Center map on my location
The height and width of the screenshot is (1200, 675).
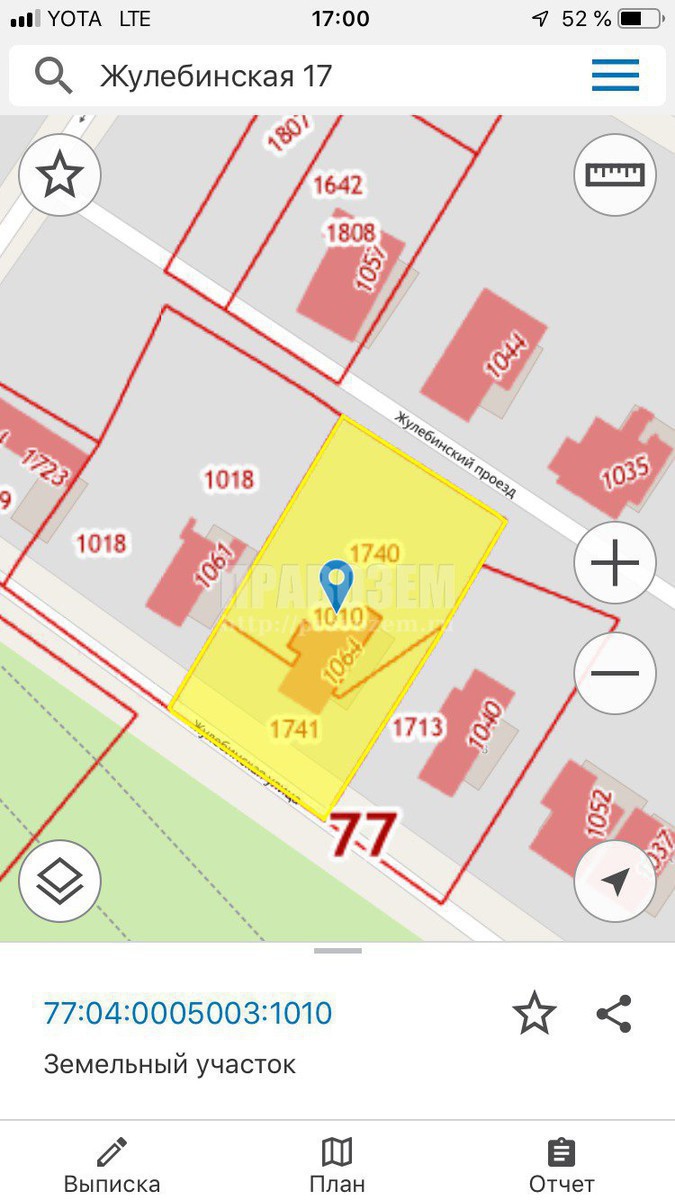[615, 881]
